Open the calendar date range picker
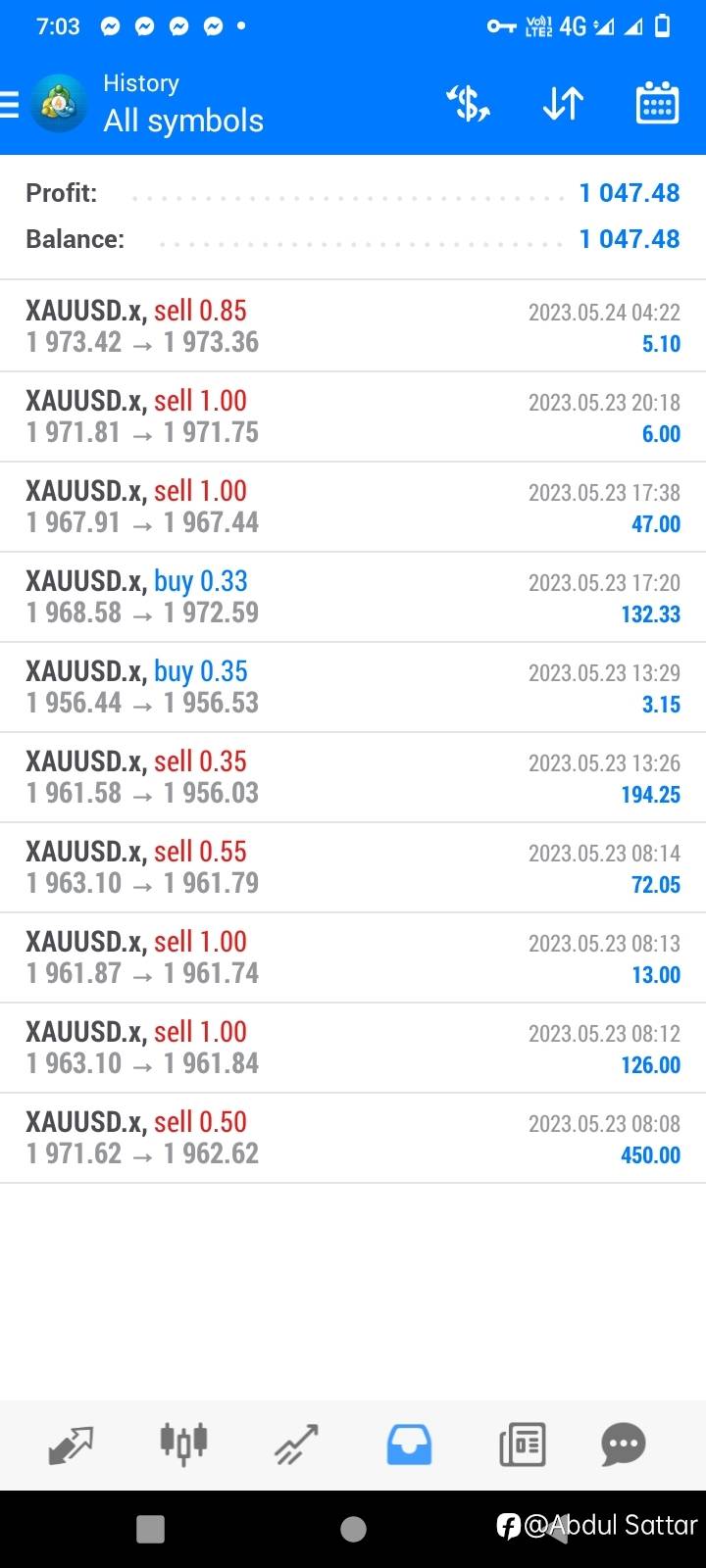The width and height of the screenshot is (706, 1568). tap(657, 103)
